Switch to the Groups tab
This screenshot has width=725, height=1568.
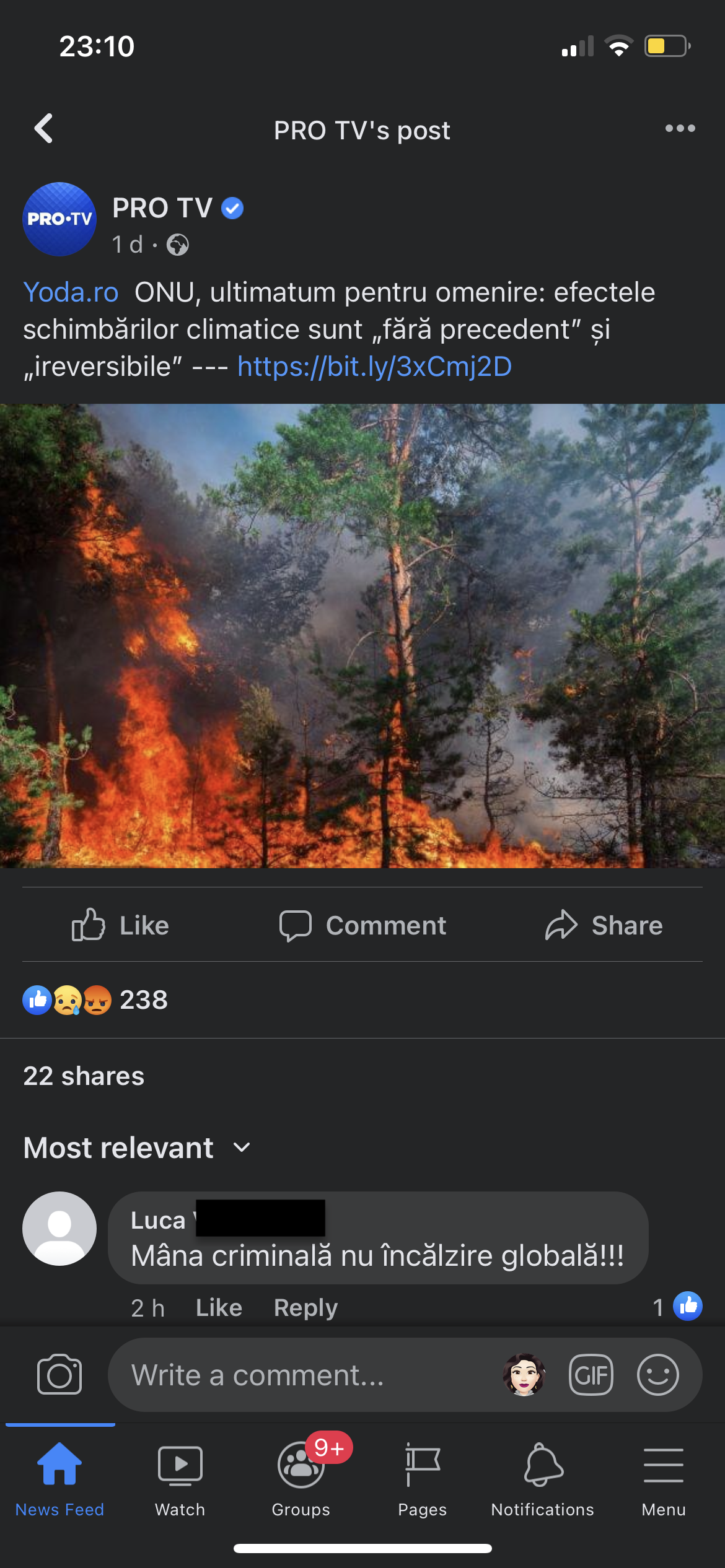(x=301, y=1477)
